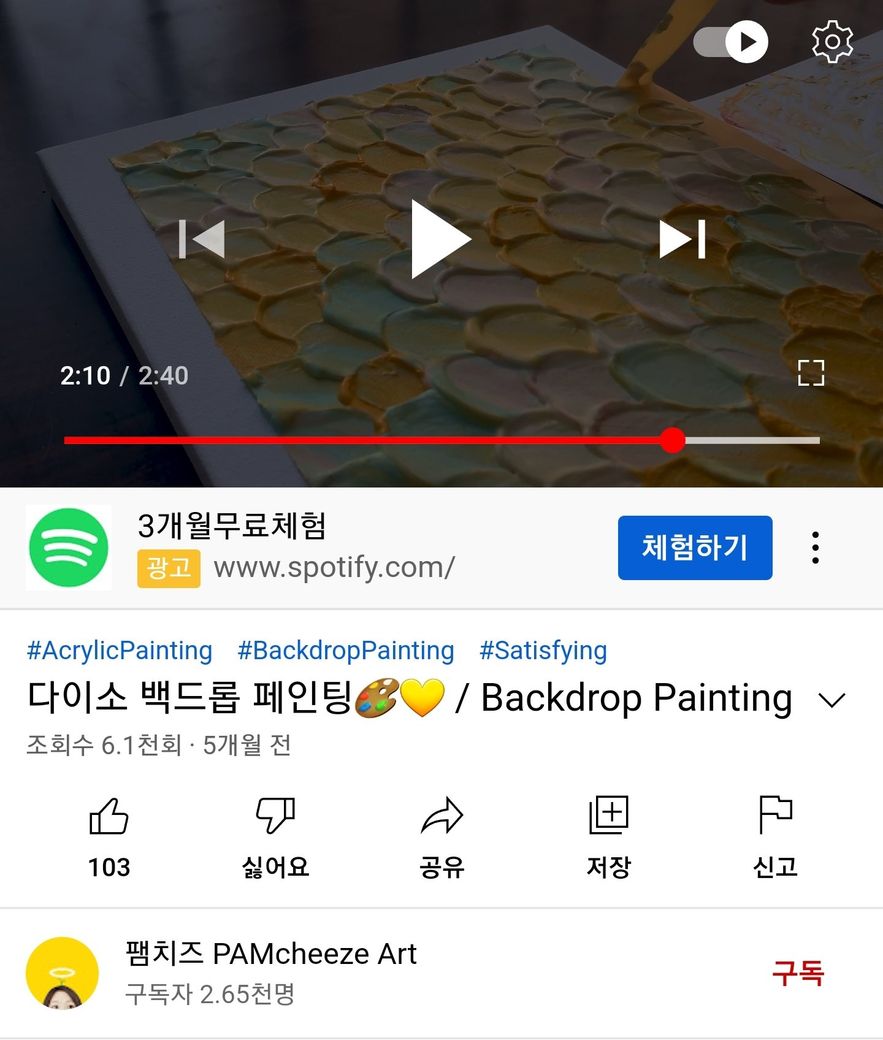Save the video to playlist via 저장
The image size is (883, 1040).
click(x=608, y=835)
